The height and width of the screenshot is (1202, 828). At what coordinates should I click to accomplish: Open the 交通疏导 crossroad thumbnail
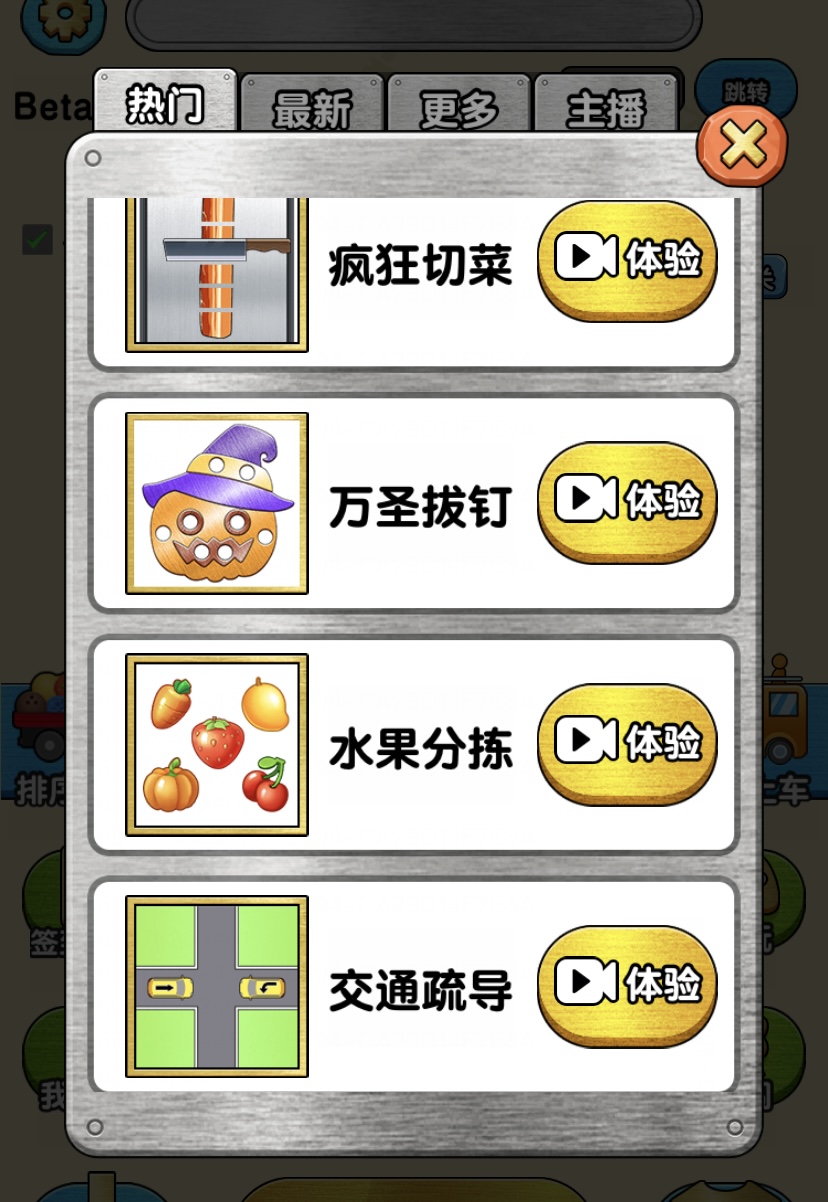click(217, 986)
